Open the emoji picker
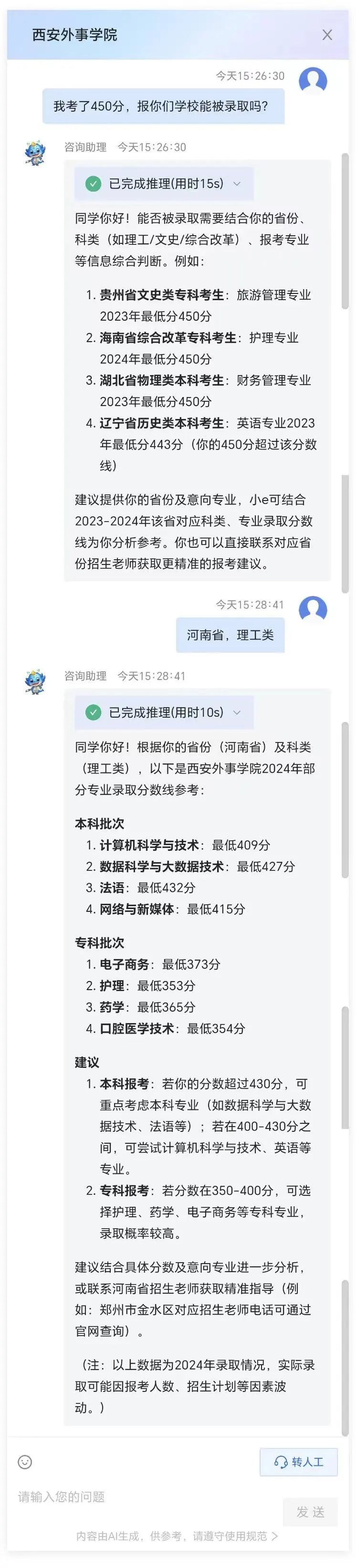Viewport: 356px width, 1568px height. (x=25, y=1462)
